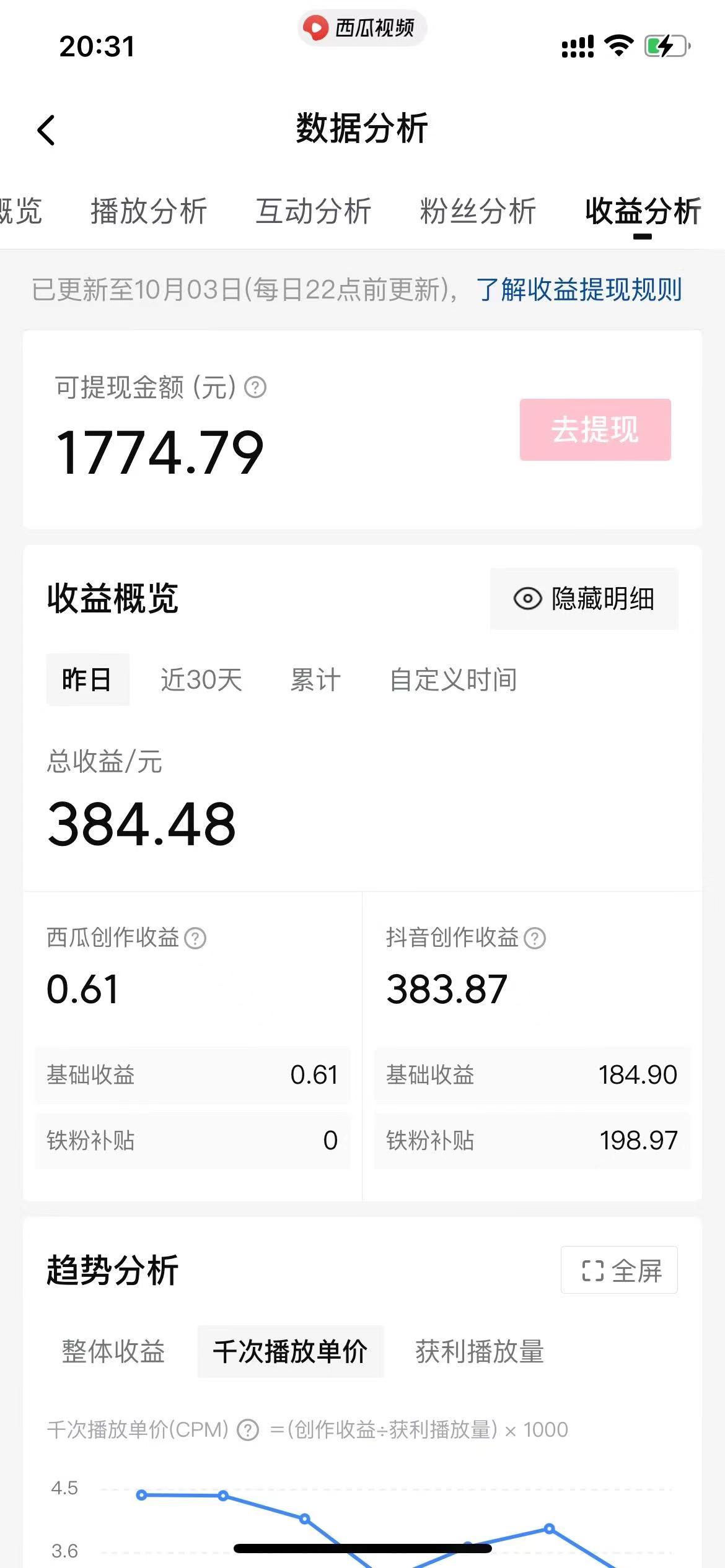Open the 西瓜创作收益 explanation icon

(197, 937)
